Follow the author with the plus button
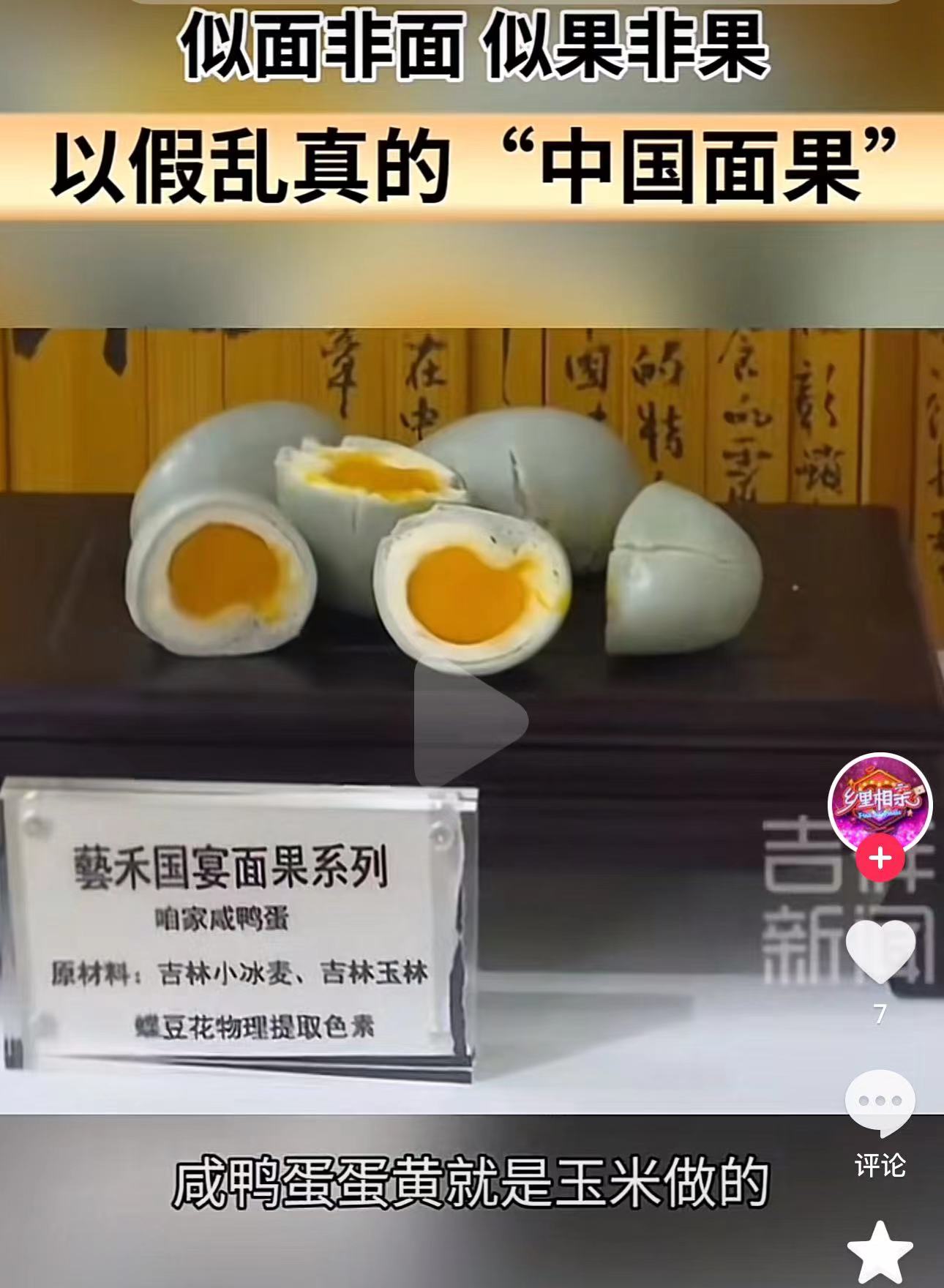Screen dimensions: 944x1288 (880, 858)
